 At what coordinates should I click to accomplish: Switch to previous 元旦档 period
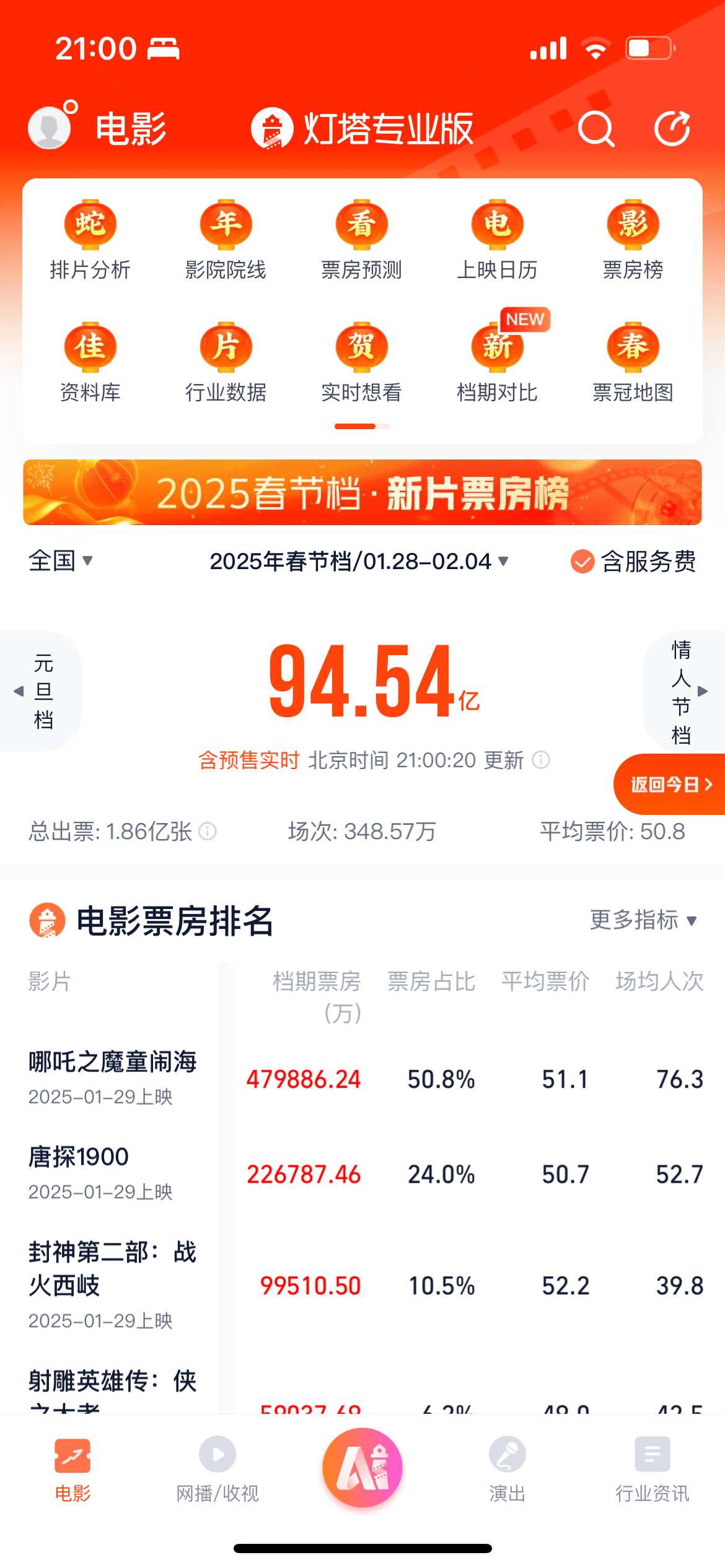(x=41, y=691)
